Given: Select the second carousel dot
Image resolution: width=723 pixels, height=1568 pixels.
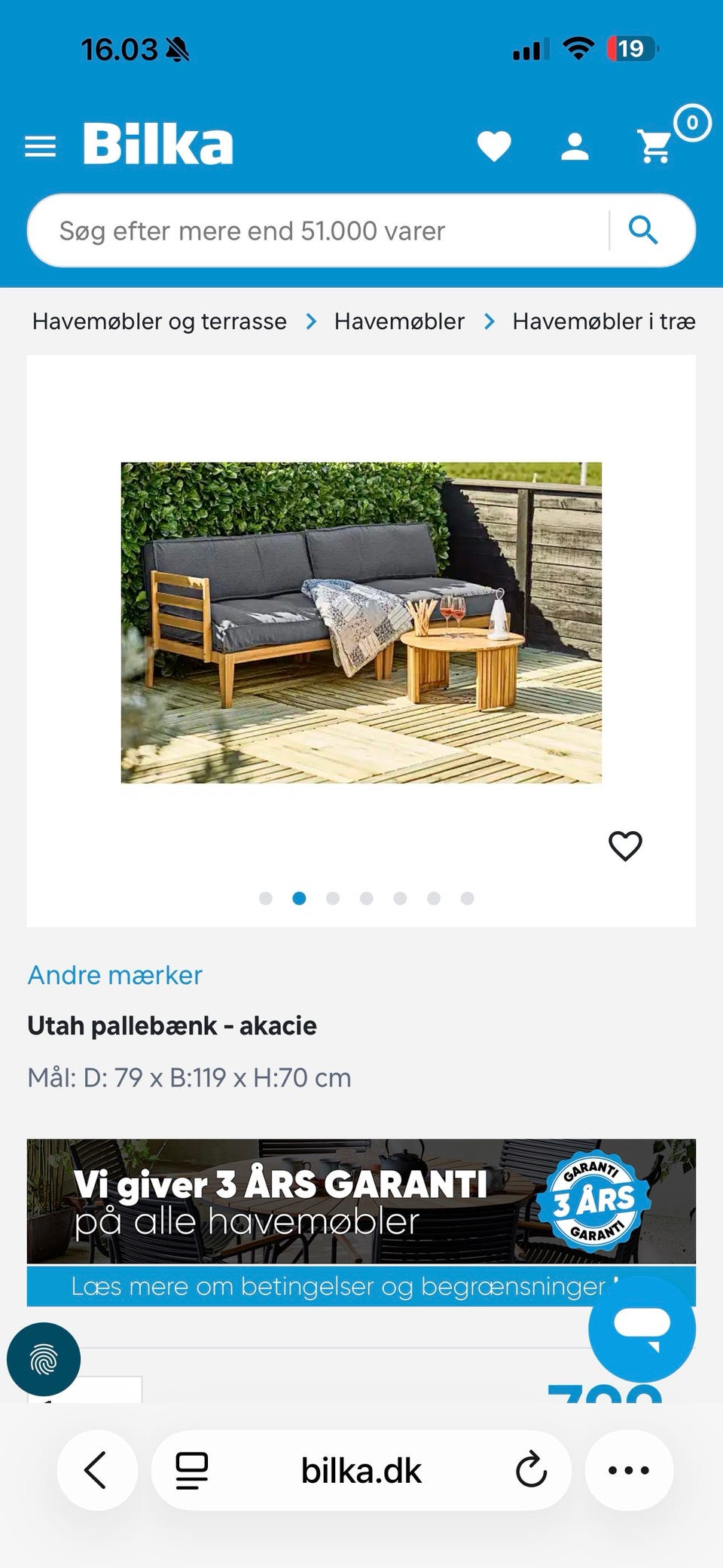Looking at the screenshot, I should point(300,898).
